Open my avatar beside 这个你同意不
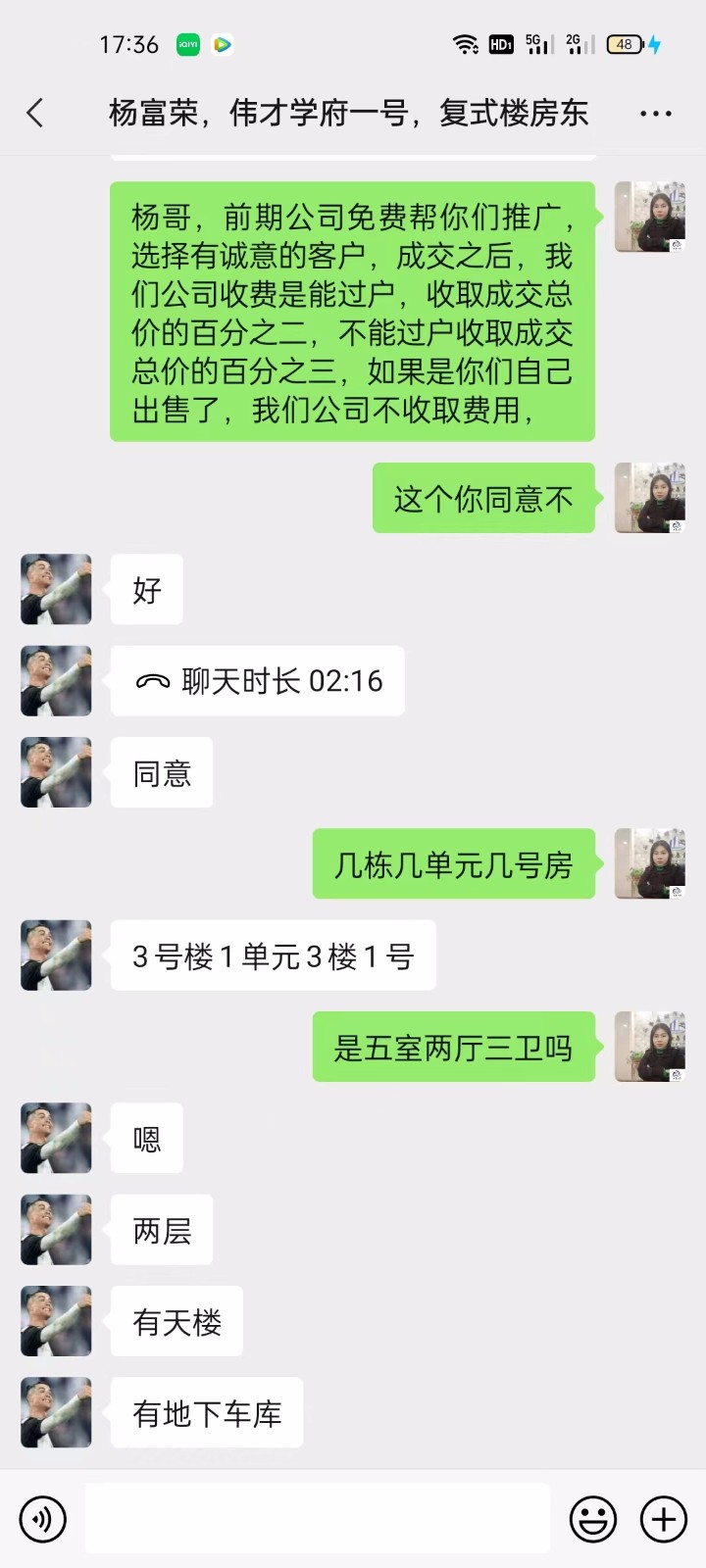The image size is (706, 1568). (649, 498)
